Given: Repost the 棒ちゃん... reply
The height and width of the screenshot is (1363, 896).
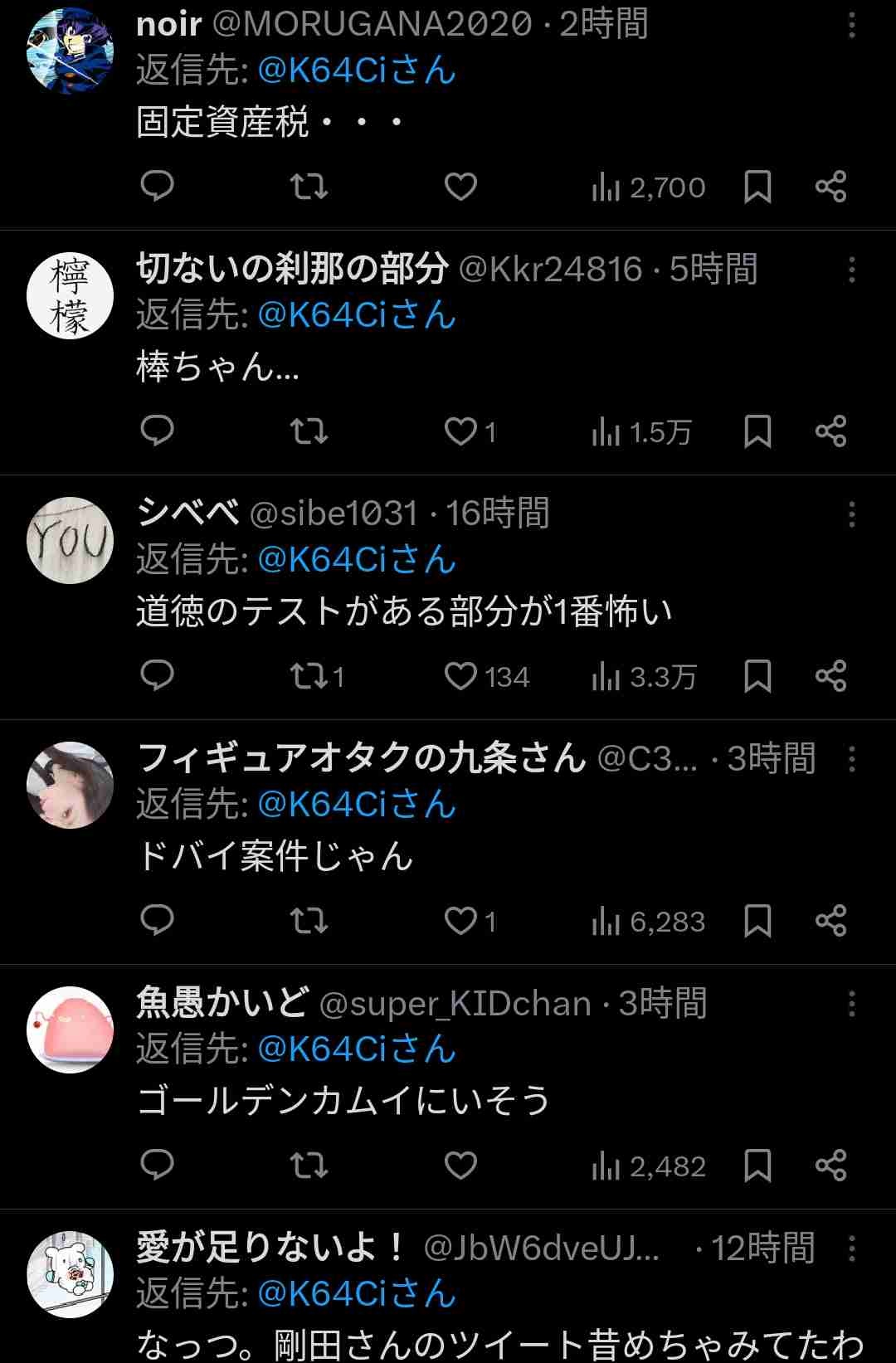Looking at the screenshot, I should 309,431.
